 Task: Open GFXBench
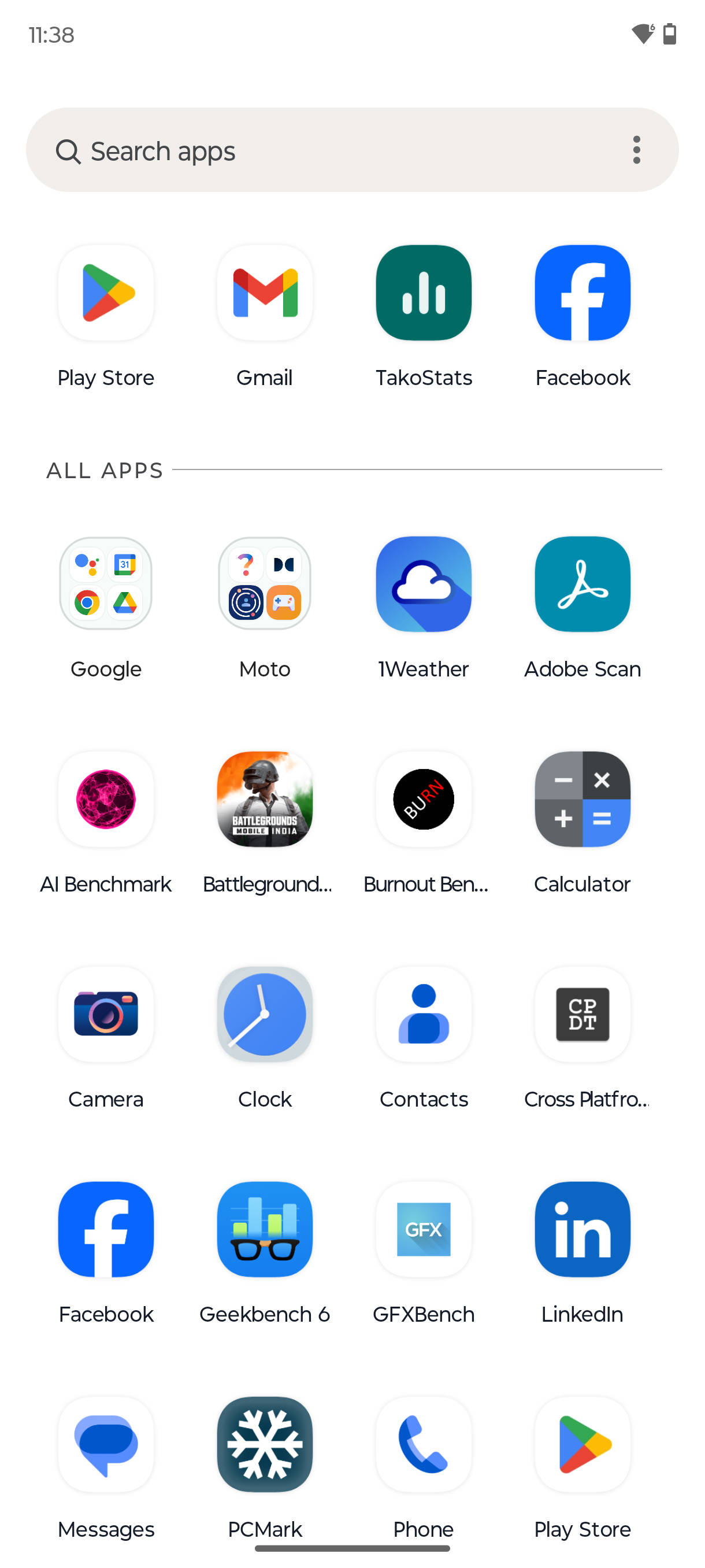point(424,1229)
